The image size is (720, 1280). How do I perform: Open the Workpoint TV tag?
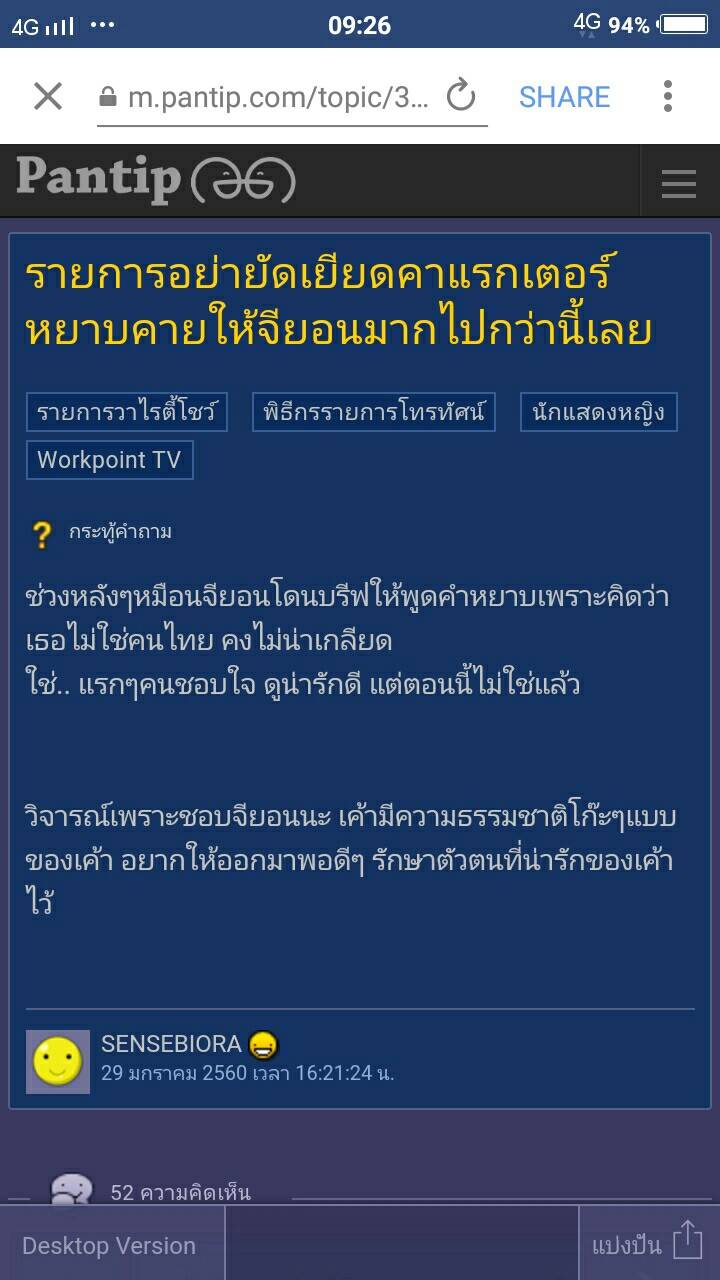coord(109,460)
